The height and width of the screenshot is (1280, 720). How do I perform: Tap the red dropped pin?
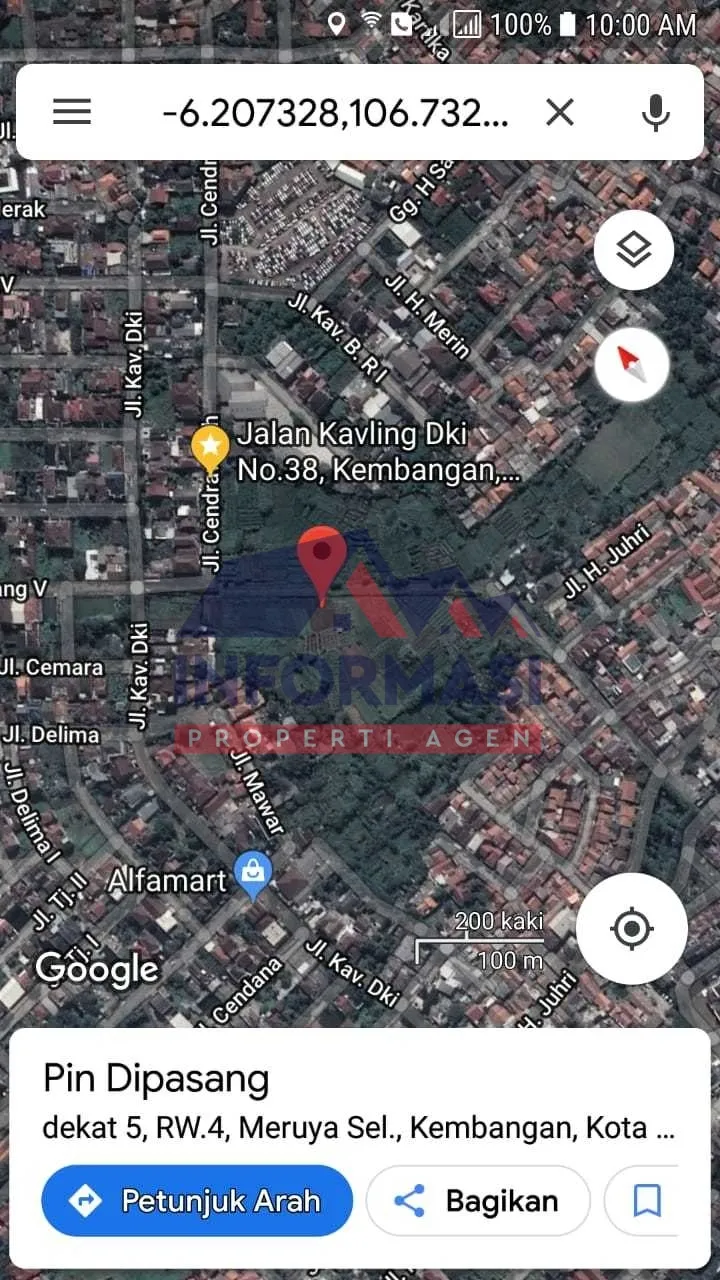point(322,565)
